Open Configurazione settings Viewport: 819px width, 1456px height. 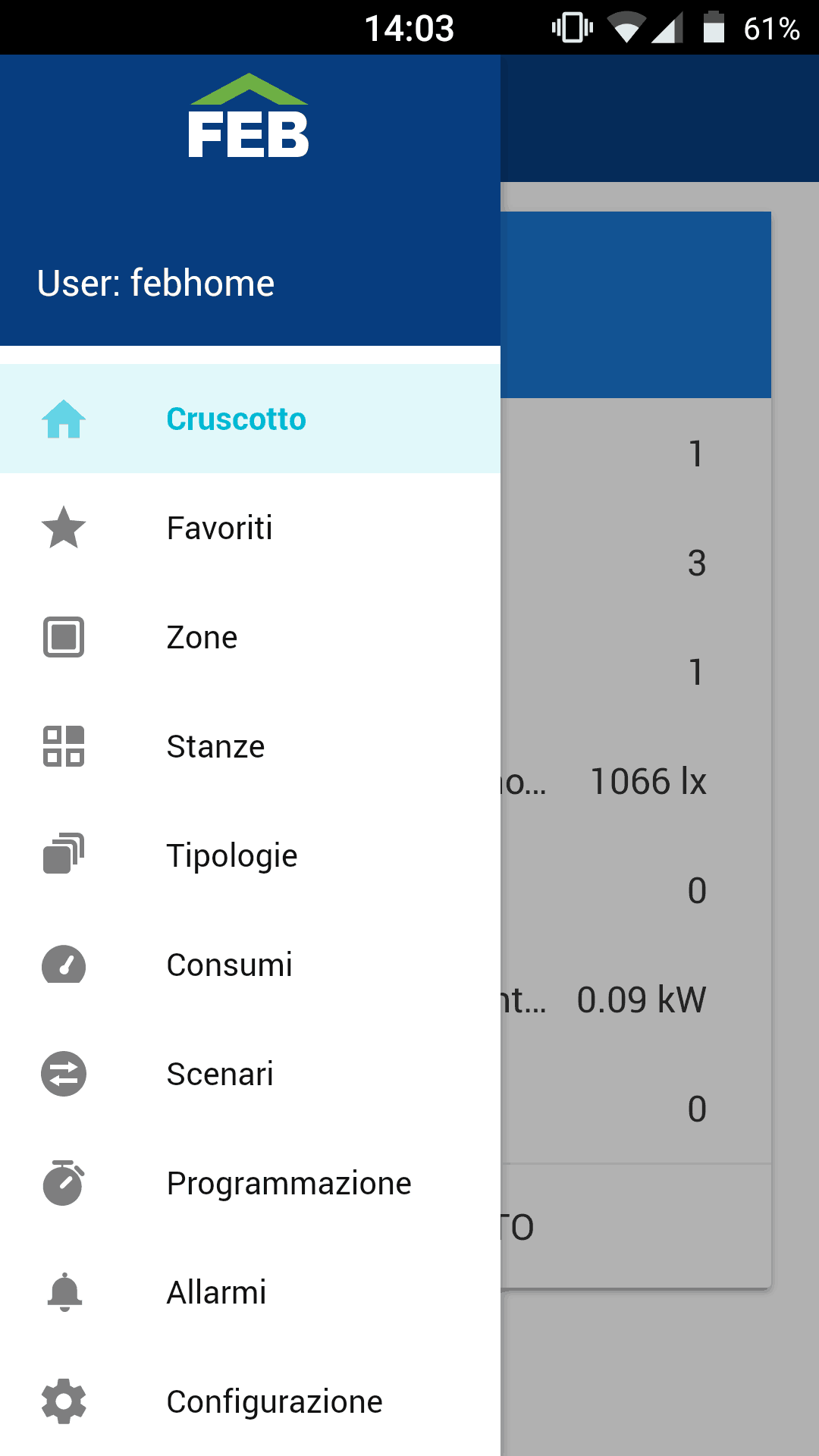pyautogui.click(x=275, y=1402)
